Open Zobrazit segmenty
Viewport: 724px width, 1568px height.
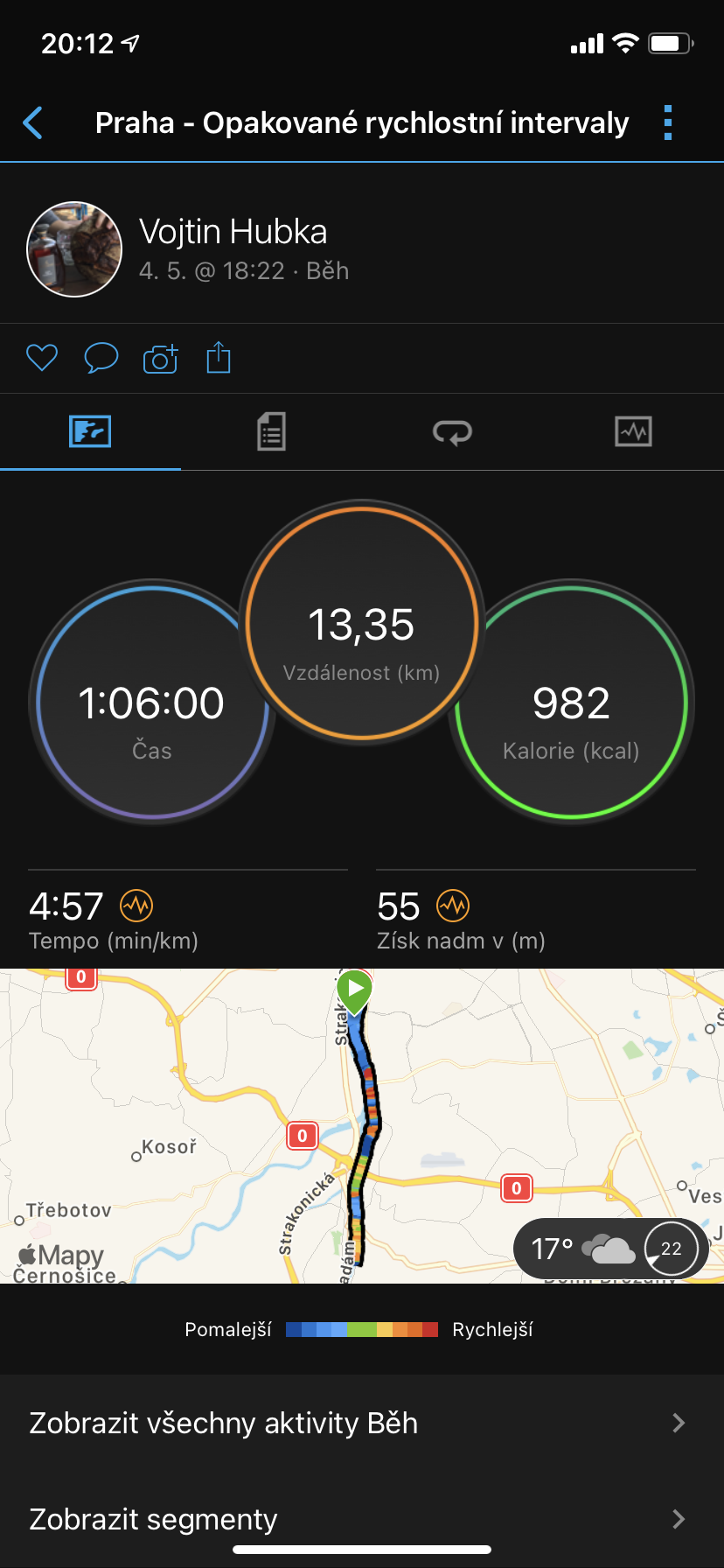pyautogui.click(x=362, y=1519)
